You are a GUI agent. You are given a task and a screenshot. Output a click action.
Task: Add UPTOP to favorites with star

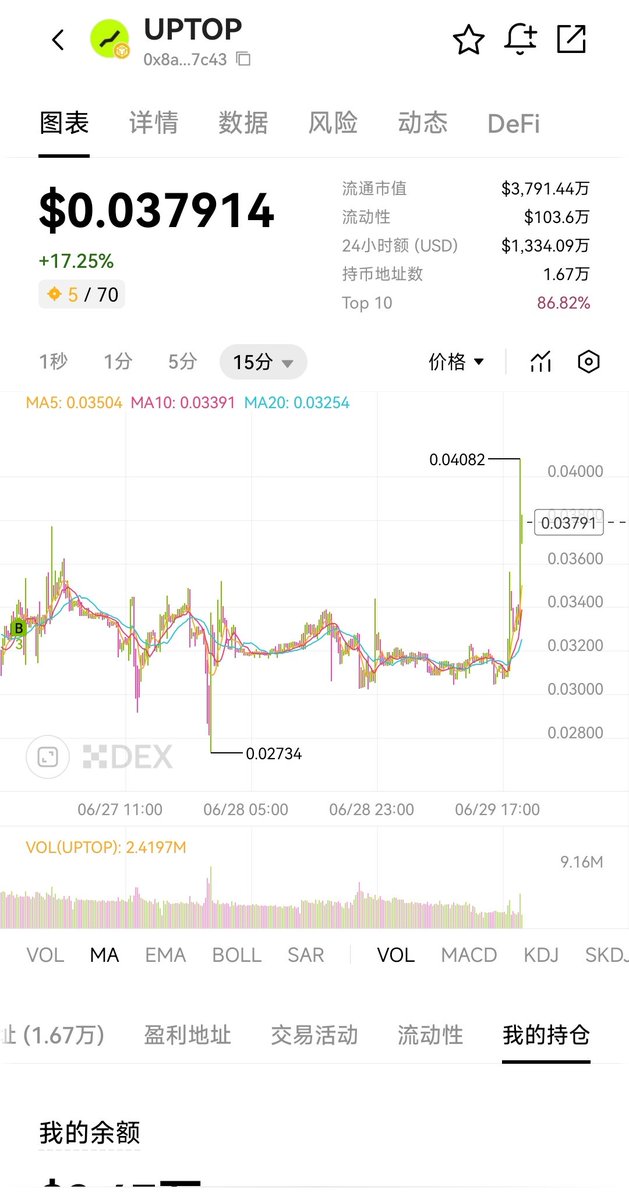[468, 40]
